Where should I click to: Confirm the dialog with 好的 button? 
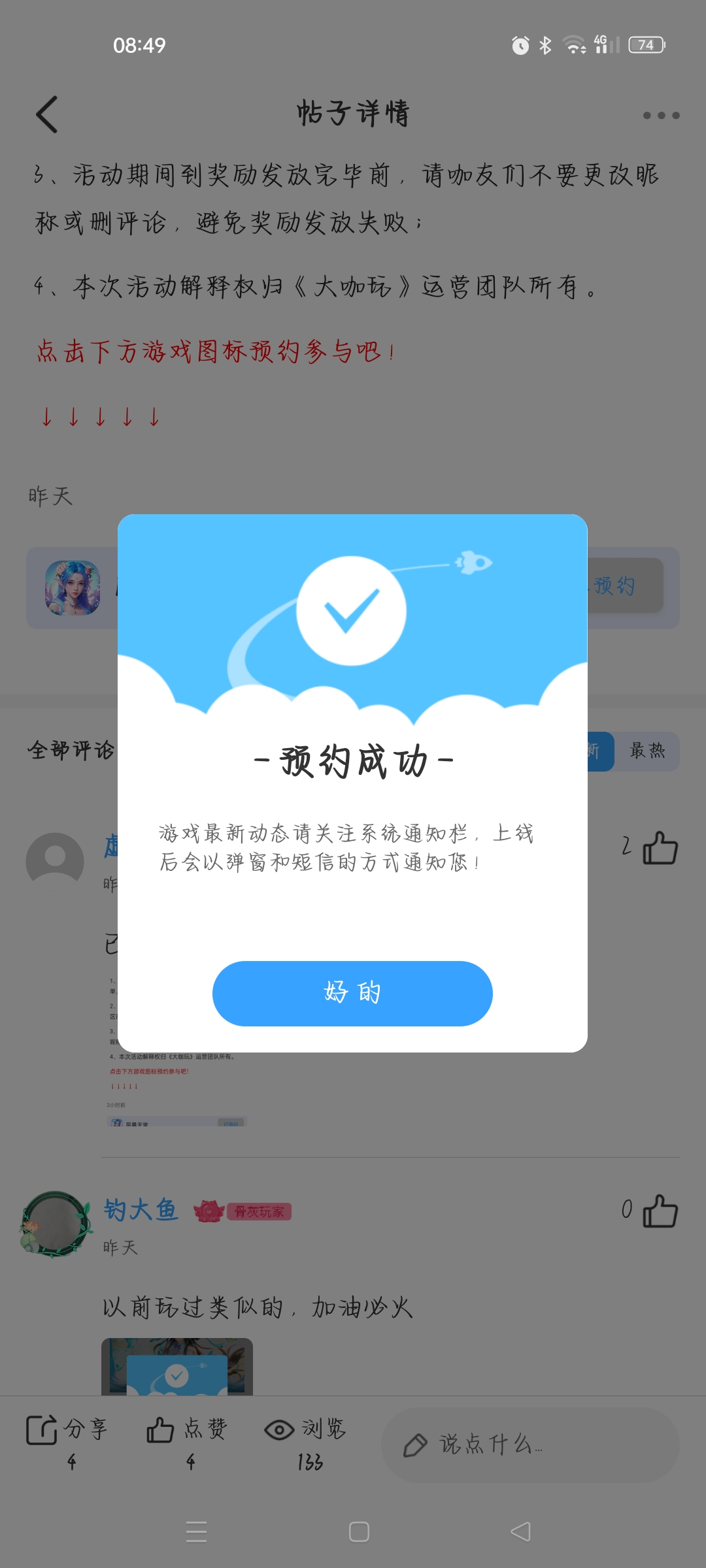coord(352,993)
